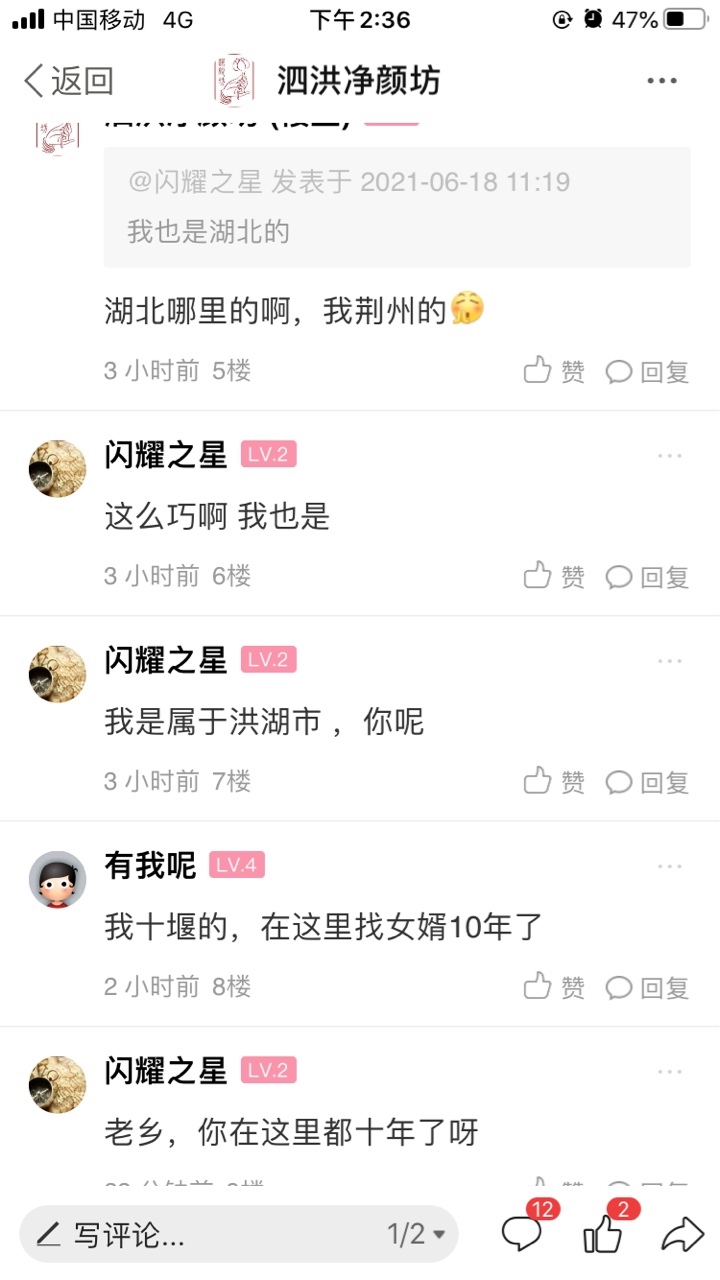Viewport: 720px width, 1280px height.
Task: View comments via the speech bubble with 12
Action: (x=523, y=1233)
